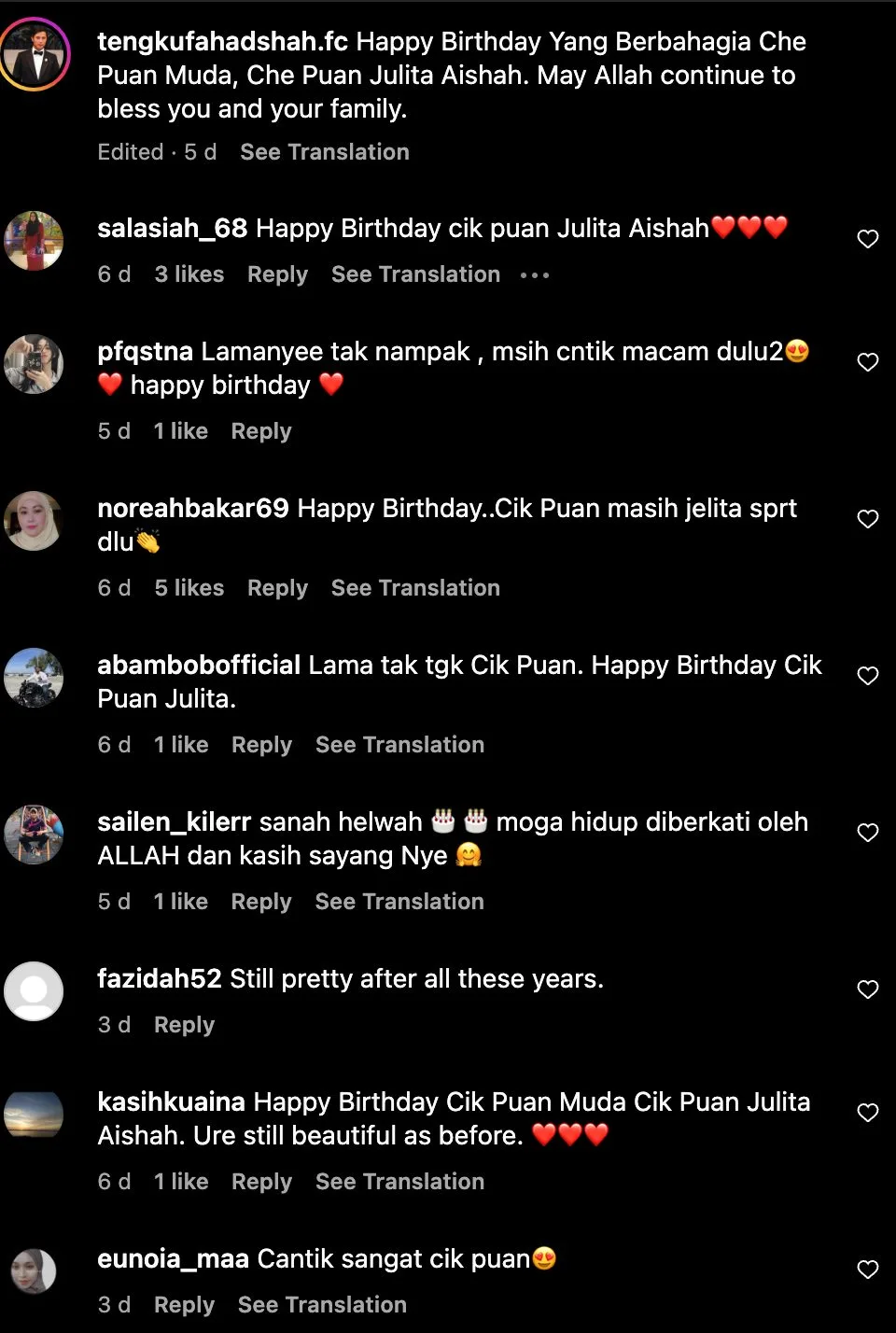Open more options on salasiah_68's comment
The height and width of the screenshot is (1333, 896).
pos(535,275)
